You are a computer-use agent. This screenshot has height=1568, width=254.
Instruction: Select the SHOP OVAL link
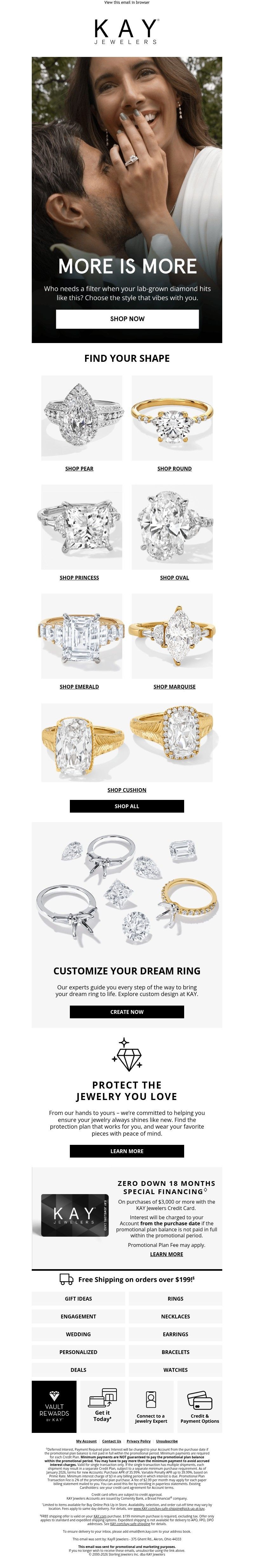coord(174,578)
